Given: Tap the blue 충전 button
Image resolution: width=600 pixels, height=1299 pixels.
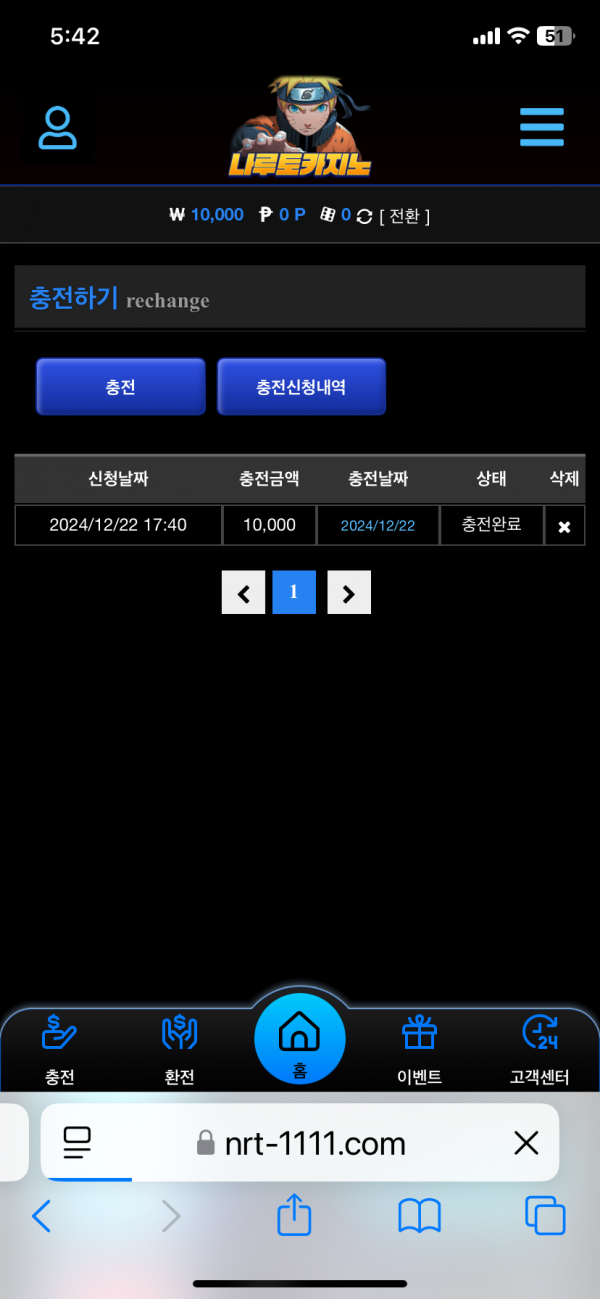Looking at the screenshot, I should coord(121,387).
